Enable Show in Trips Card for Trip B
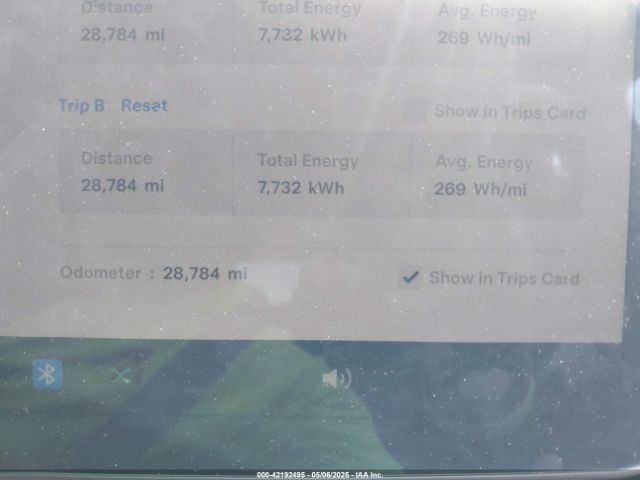Image resolution: width=640 pixels, height=480 pixels. [x=414, y=112]
